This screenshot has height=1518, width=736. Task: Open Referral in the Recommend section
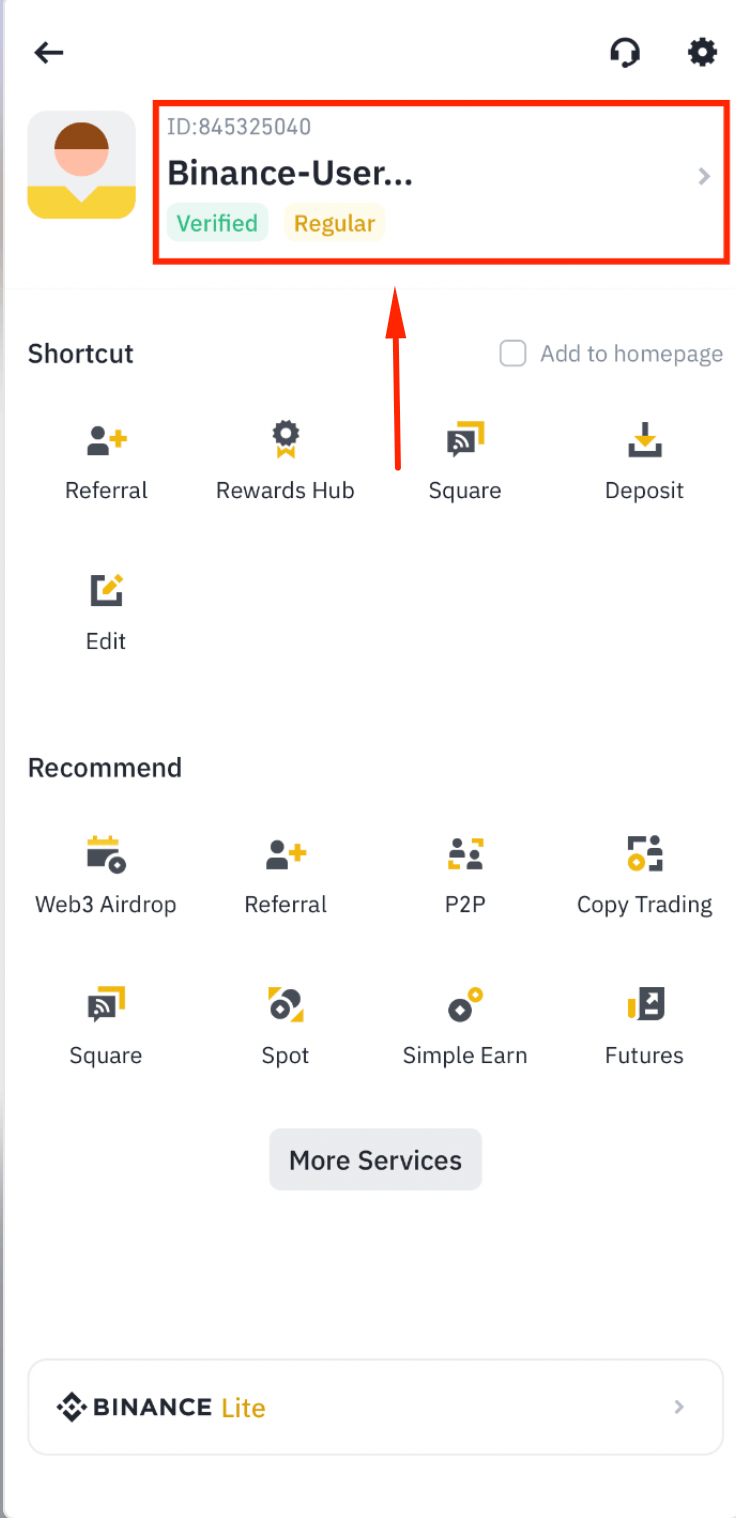click(285, 875)
